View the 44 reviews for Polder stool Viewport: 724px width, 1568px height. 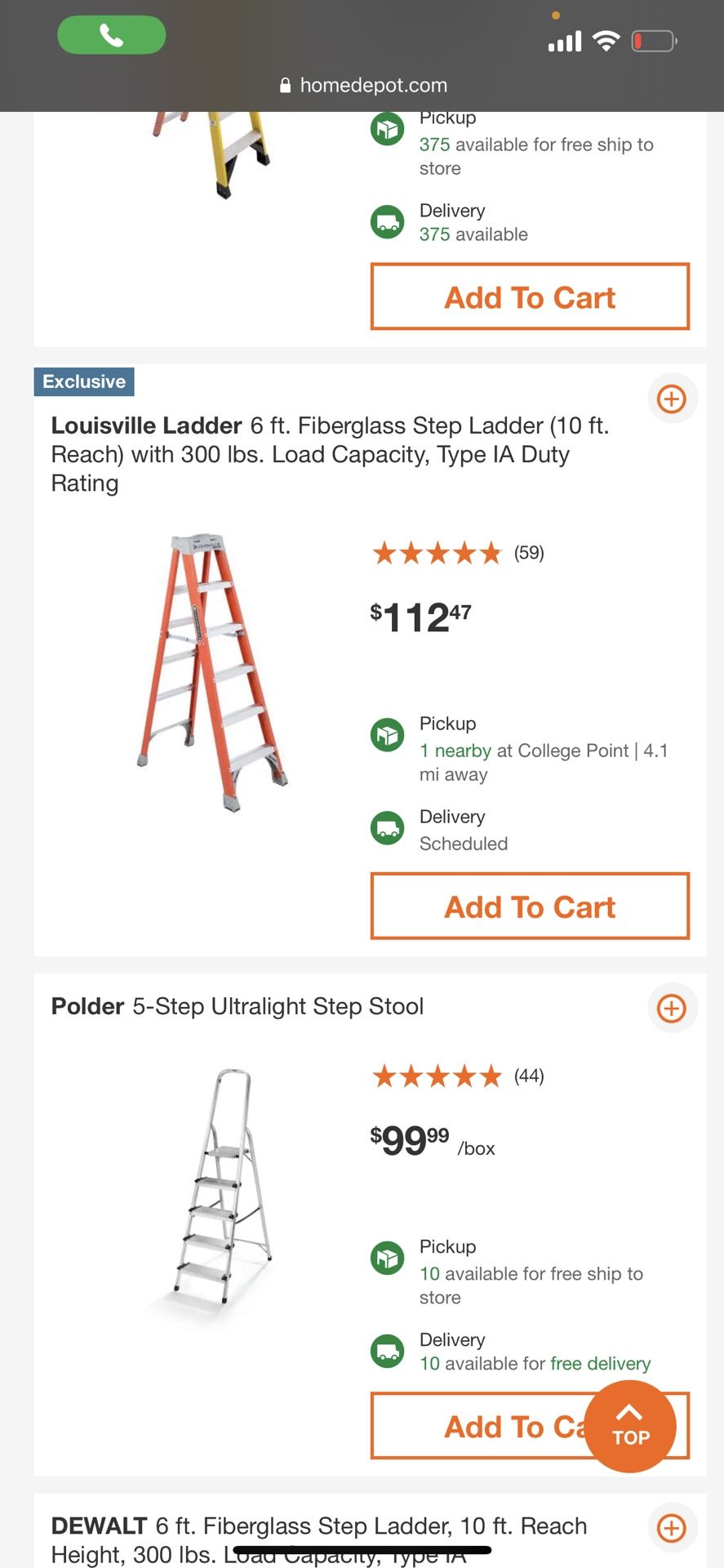(x=529, y=1076)
